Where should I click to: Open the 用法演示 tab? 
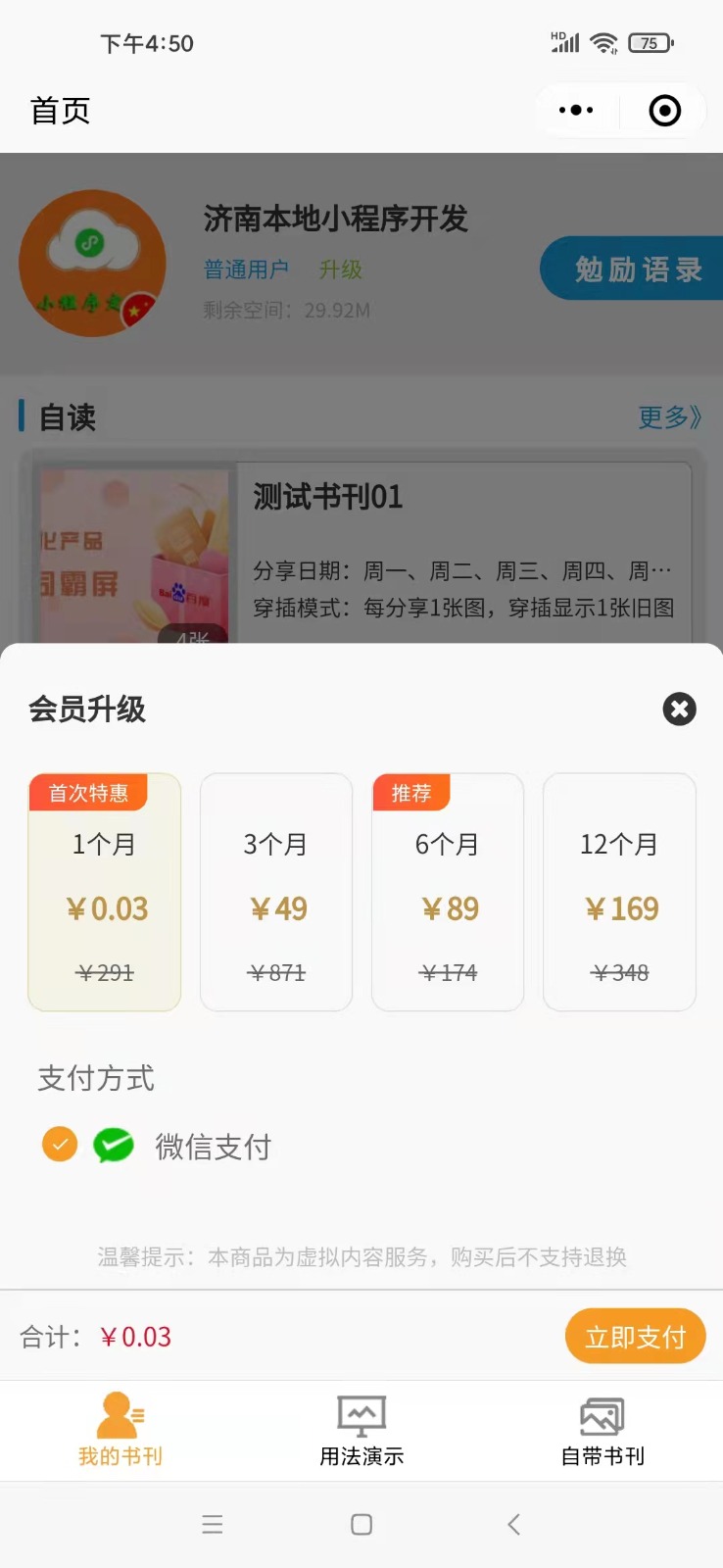click(361, 1430)
